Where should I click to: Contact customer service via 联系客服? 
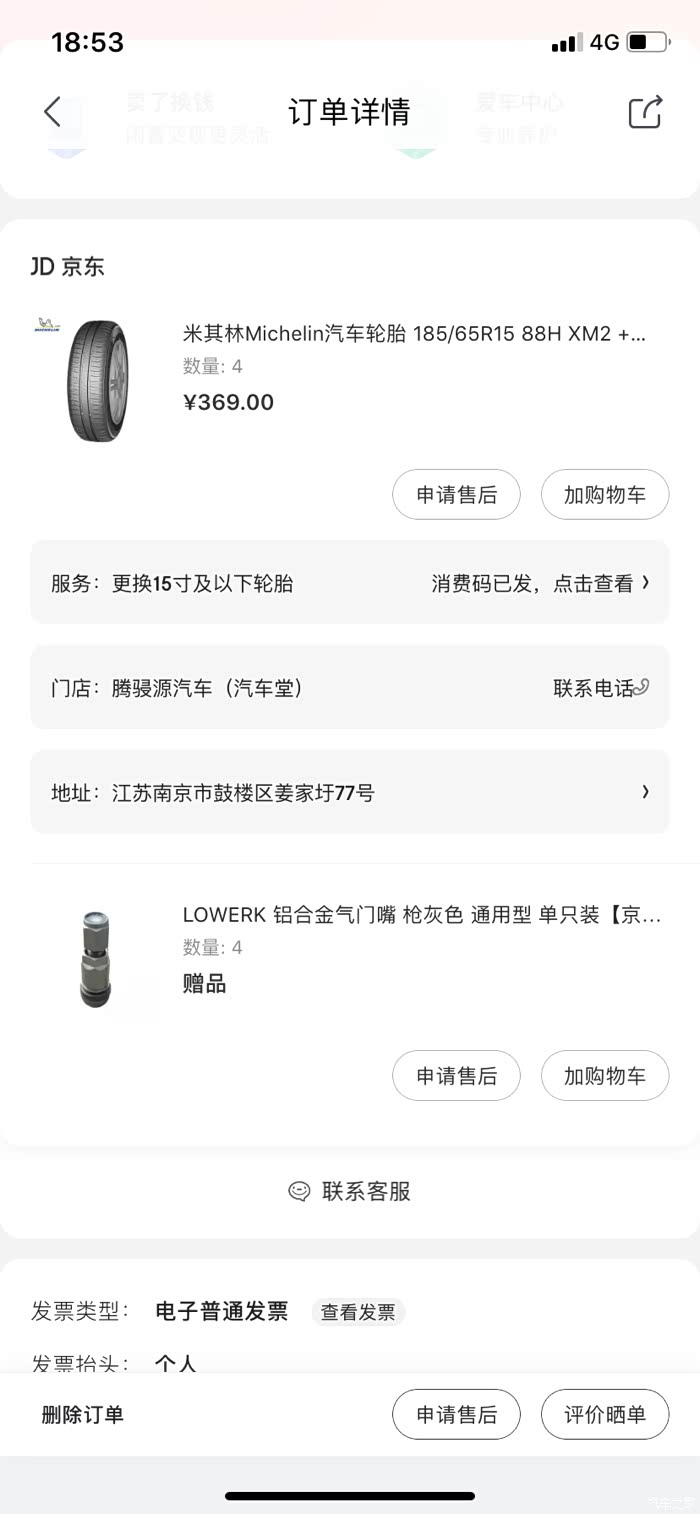click(350, 1191)
